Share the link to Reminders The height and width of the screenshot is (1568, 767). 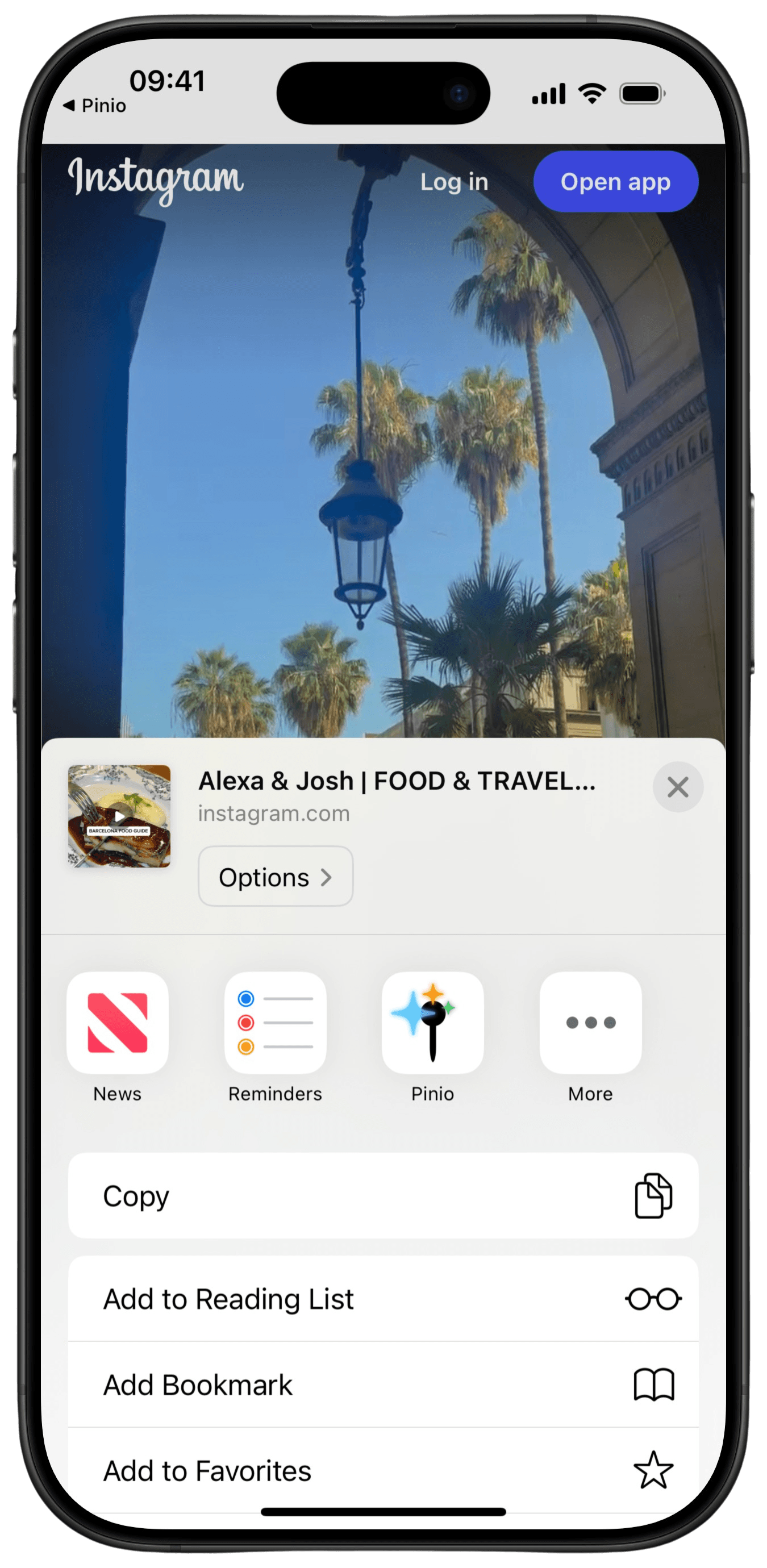275,1023
